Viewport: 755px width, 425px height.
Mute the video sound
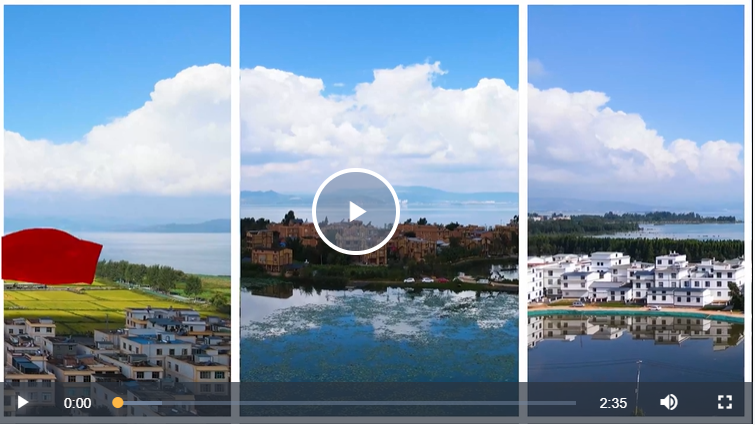[x=669, y=402]
